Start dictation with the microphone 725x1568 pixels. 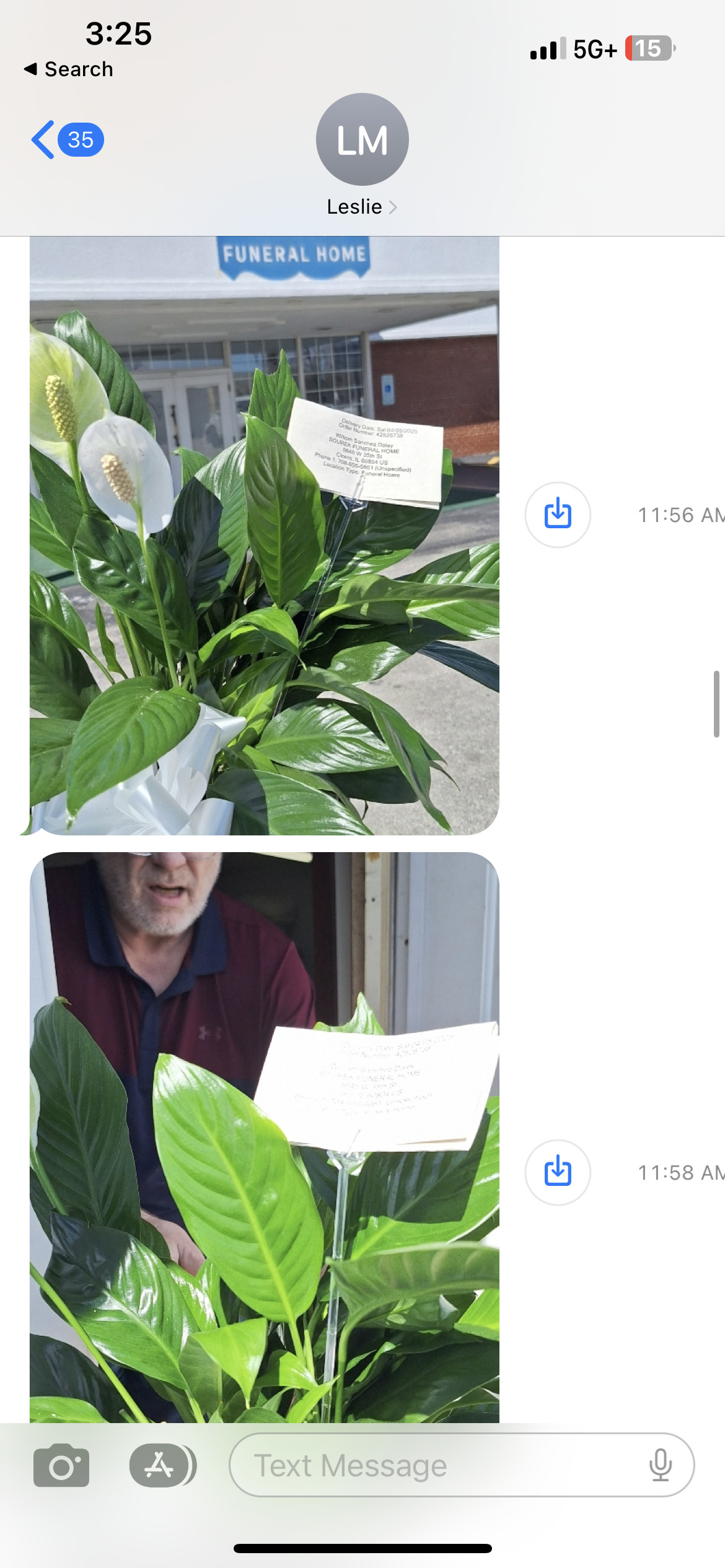tap(661, 1465)
